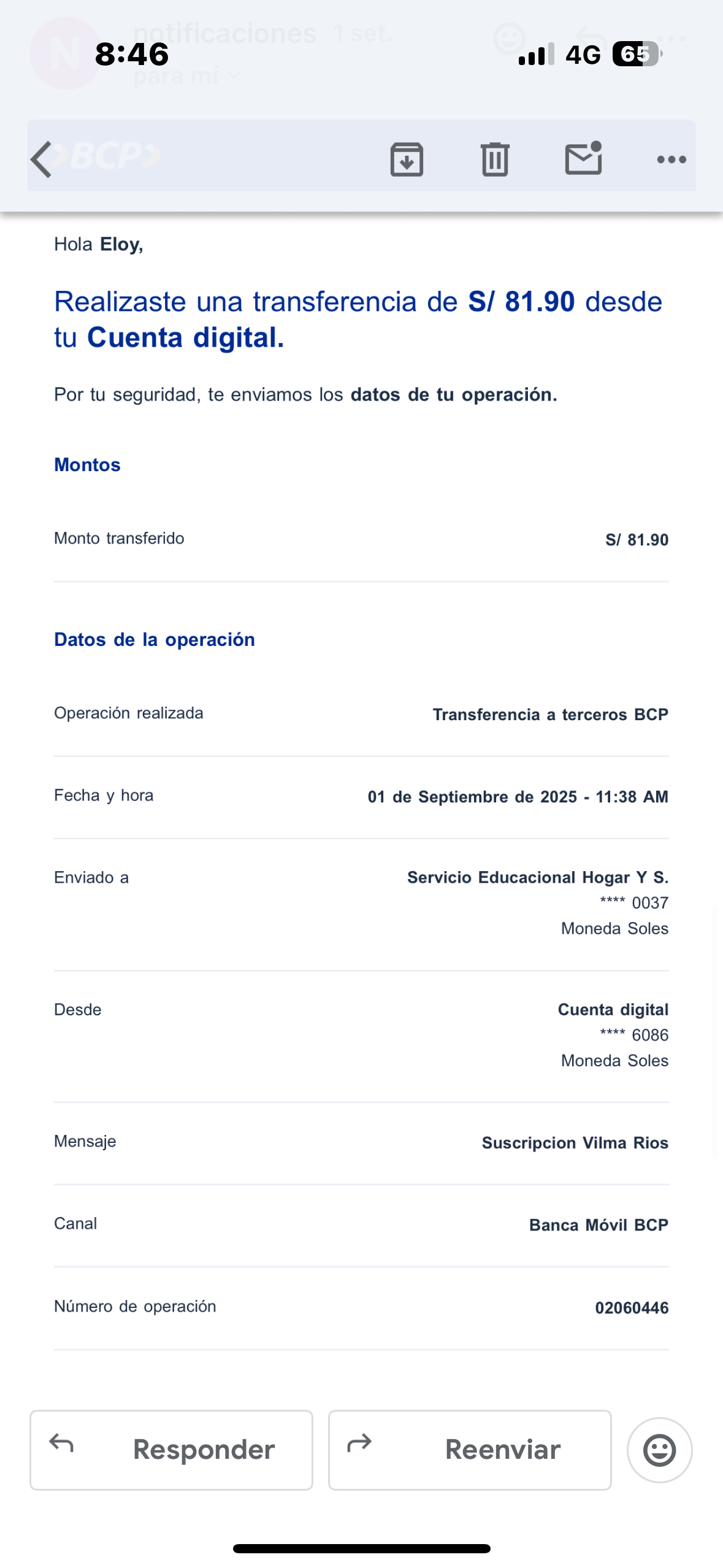Image resolution: width=723 pixels, height=1568 pixels.
Task: Add an emoji reaction beside Reenviar
Action: [x=659, y=1450]
